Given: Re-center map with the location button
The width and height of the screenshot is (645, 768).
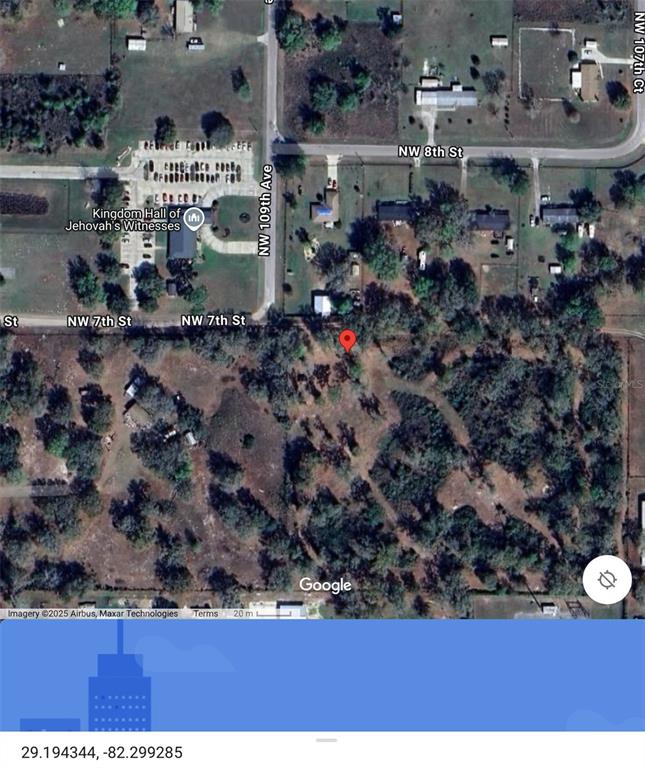Looking at the screenshot, I should coord(607,580).
